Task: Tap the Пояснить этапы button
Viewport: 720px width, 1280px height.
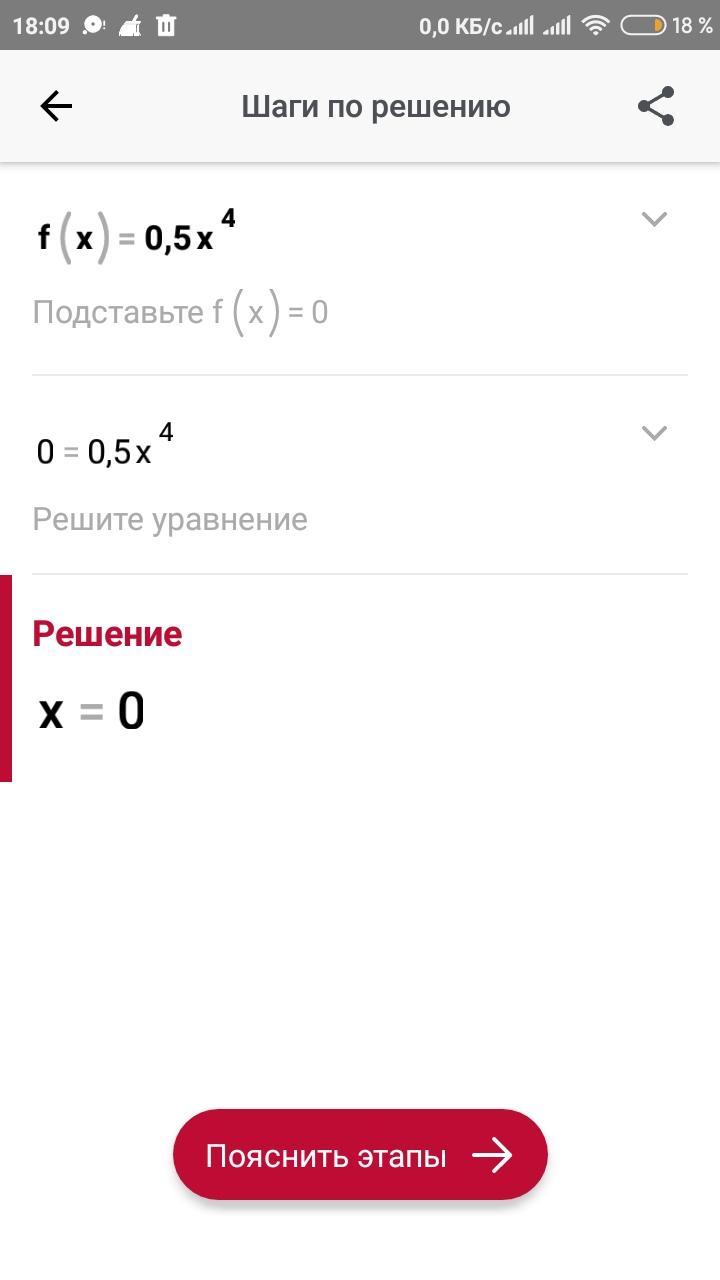Action: coord(360,1155)
